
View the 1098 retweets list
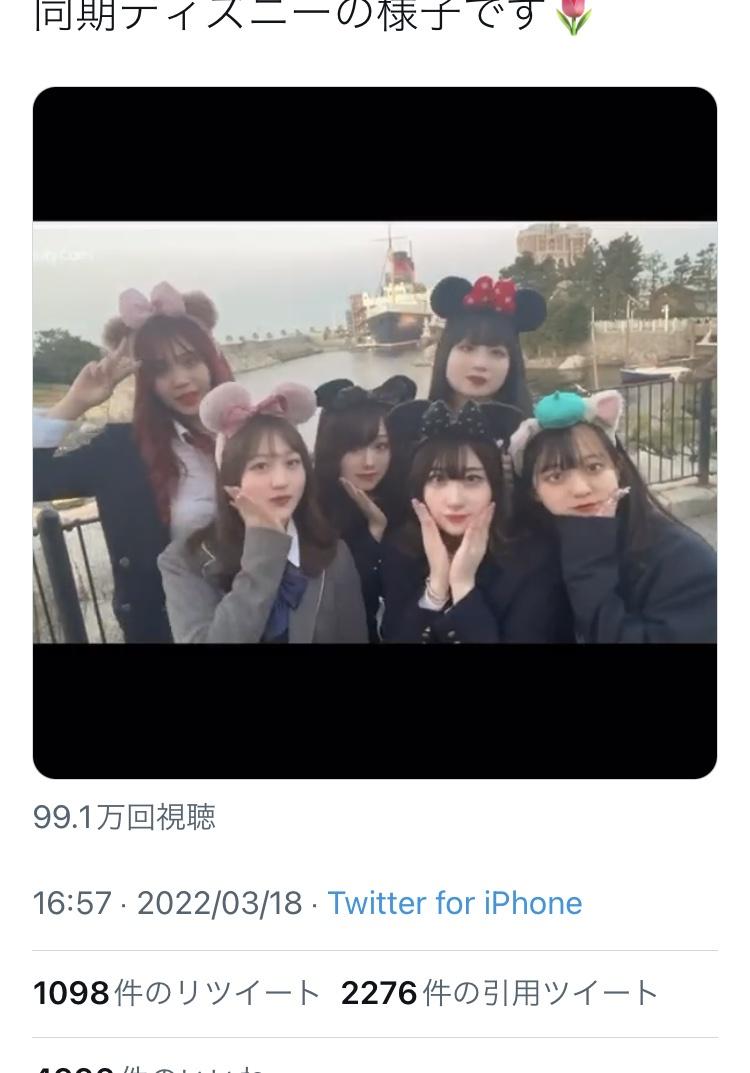(176, 993)
